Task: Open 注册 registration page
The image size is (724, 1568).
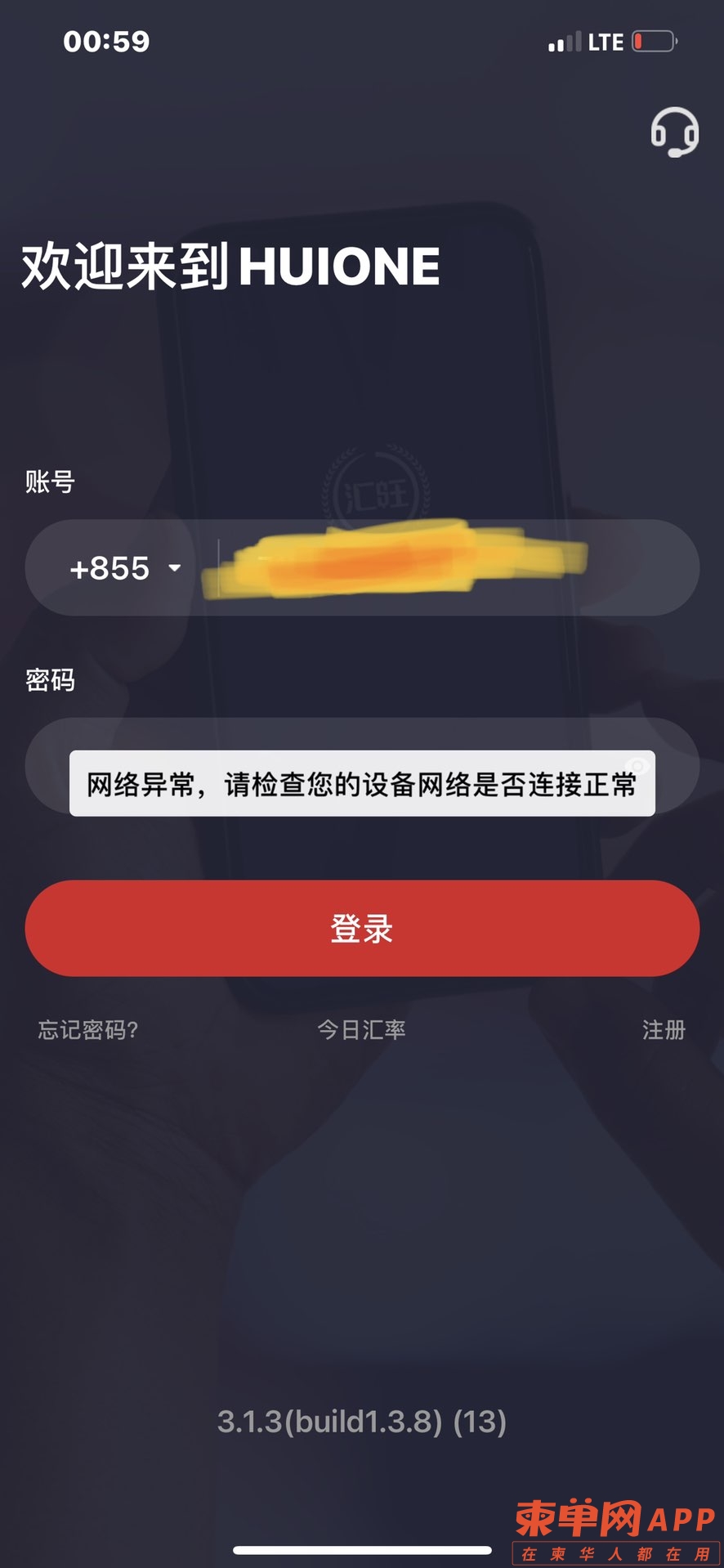Action: pyautogui.click(x=663, y=1030)
